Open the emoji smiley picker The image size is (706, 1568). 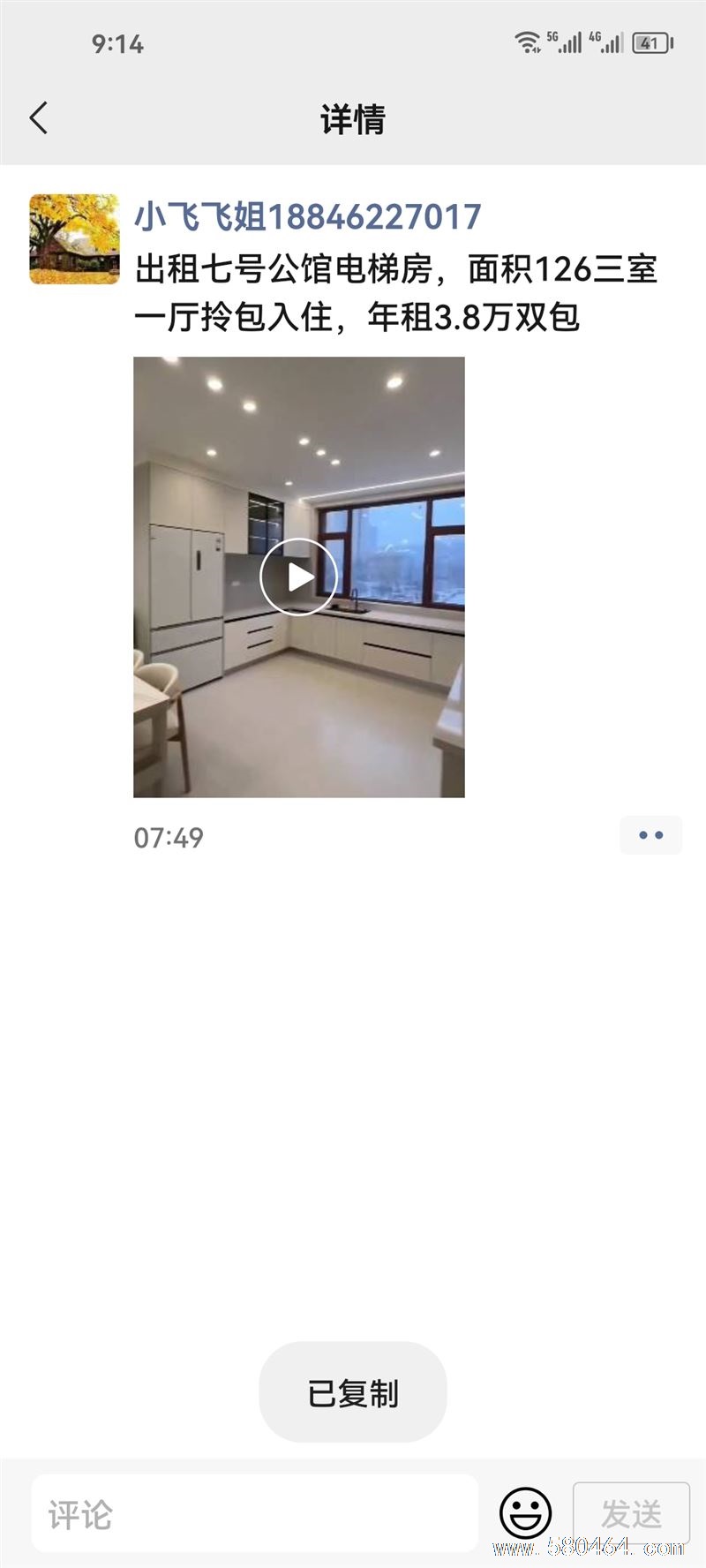(x=526, y=1513)
